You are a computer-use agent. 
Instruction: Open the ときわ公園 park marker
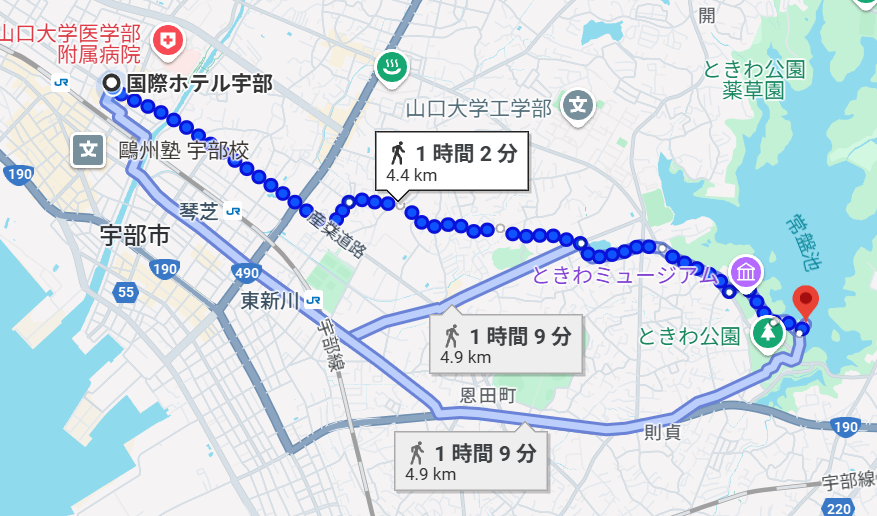tap(768, 333)
